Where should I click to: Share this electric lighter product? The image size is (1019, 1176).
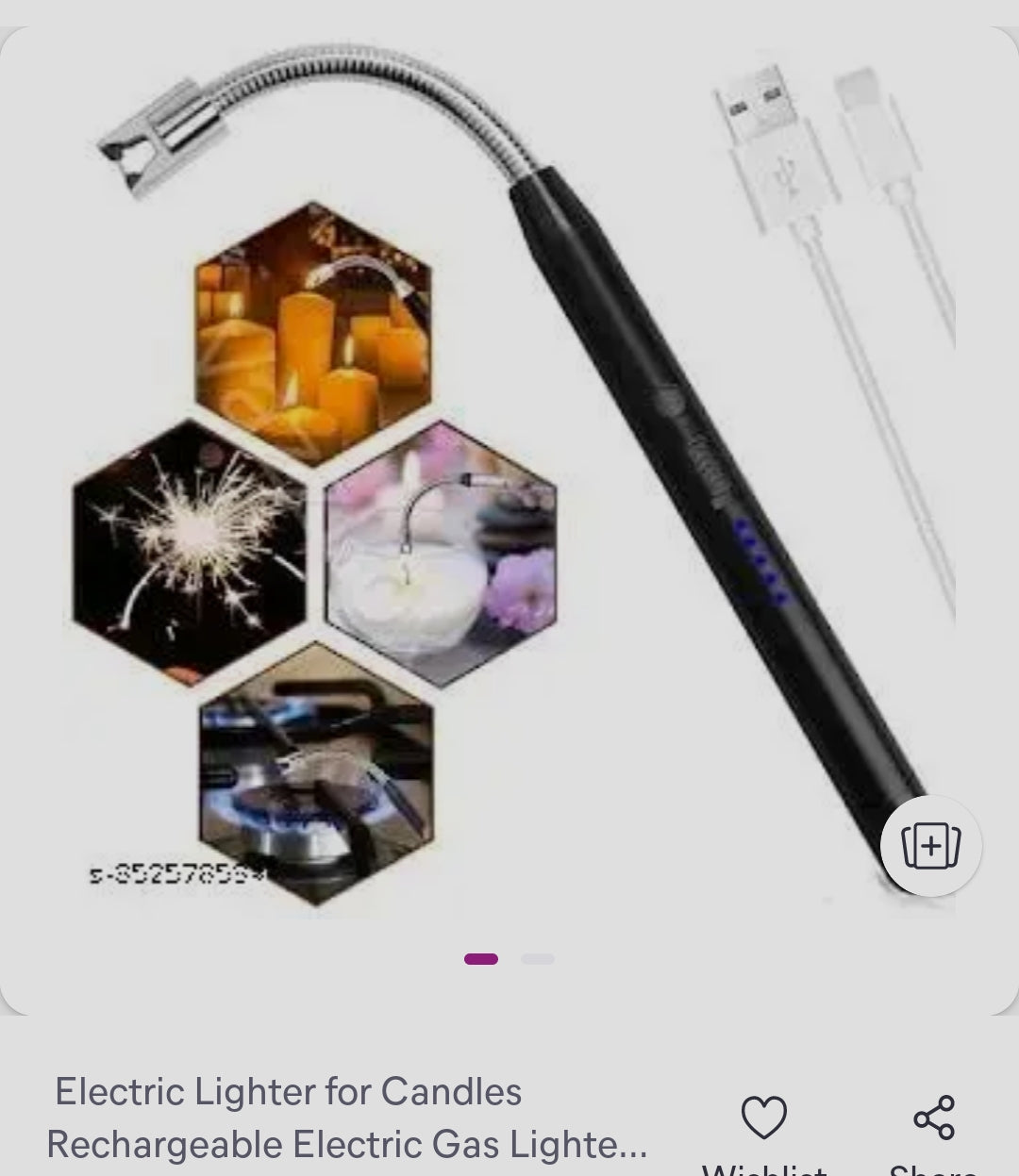point(933,1119)
